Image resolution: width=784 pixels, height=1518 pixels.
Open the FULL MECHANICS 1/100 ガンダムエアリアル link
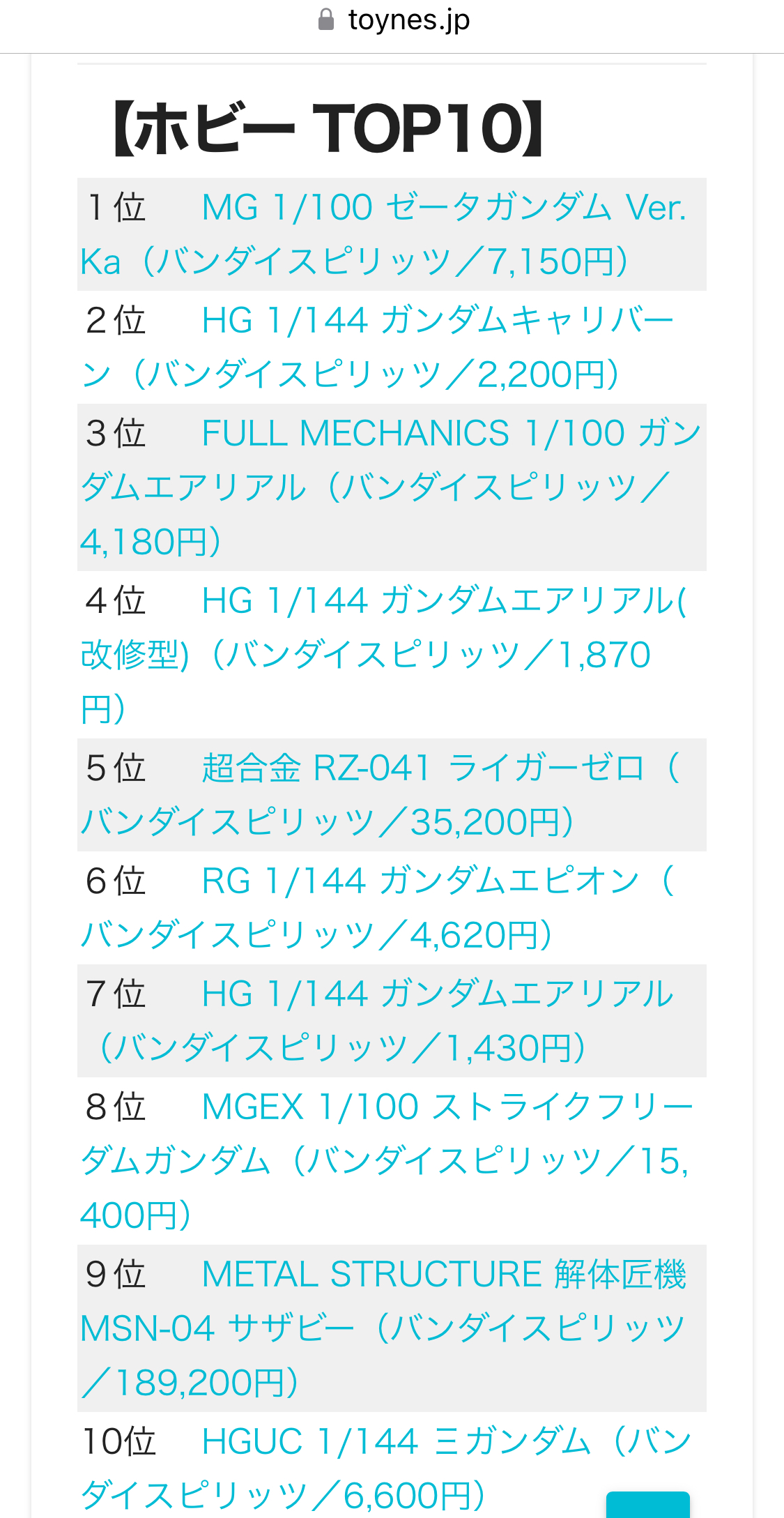tap(450, 434)
